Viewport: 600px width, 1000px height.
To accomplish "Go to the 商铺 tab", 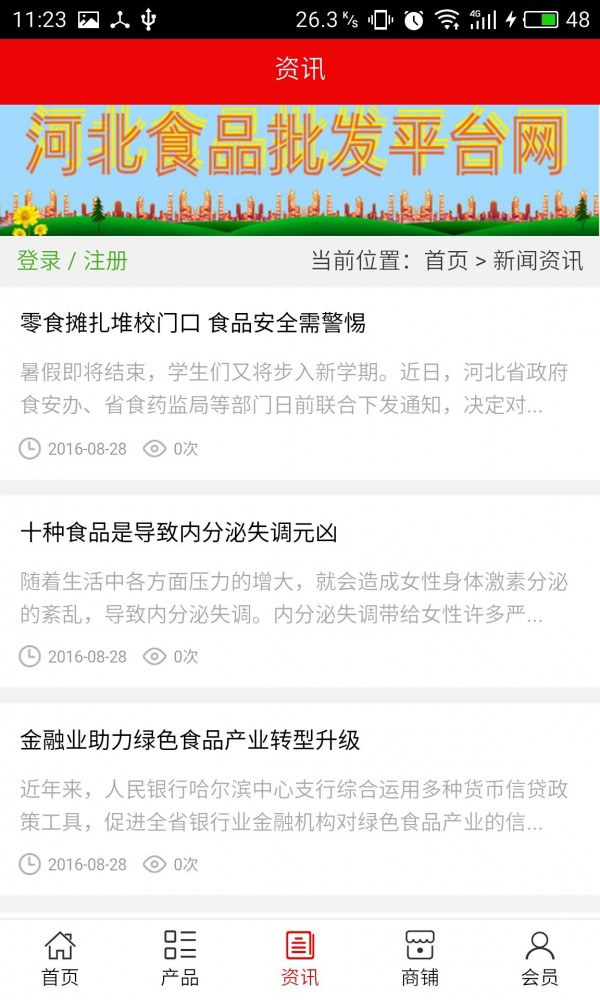I will (x=420, y=958).
